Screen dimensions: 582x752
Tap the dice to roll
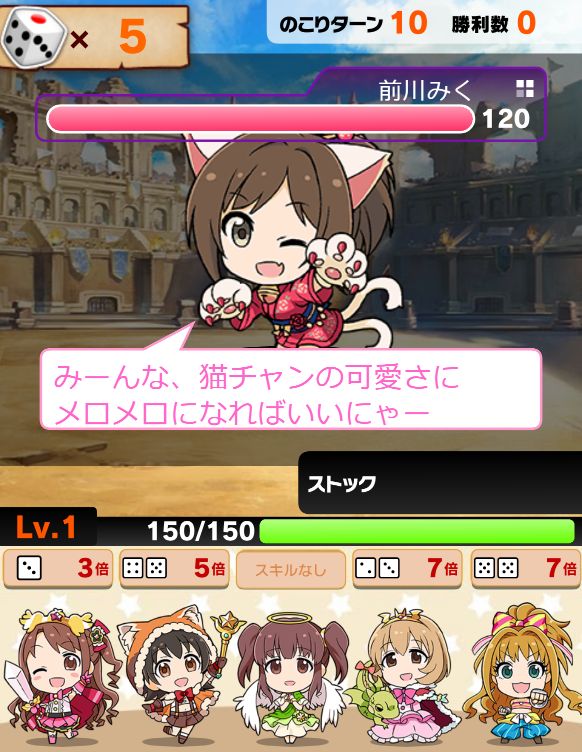point(34,37)
